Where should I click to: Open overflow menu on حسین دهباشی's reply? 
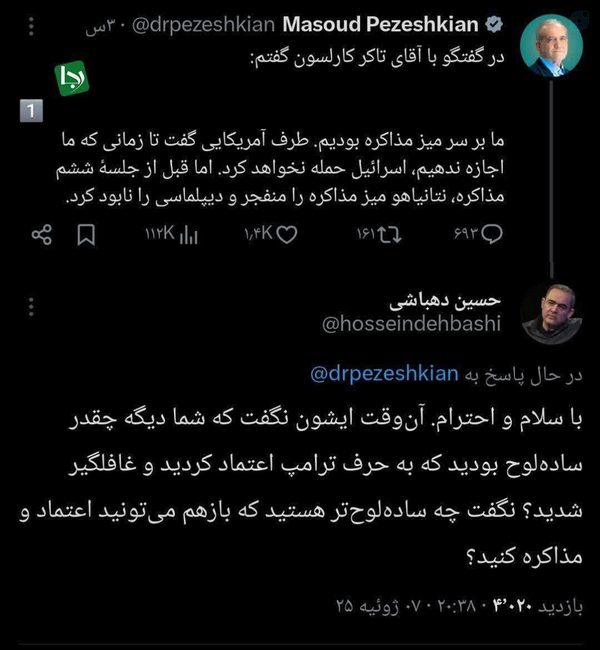tap(31, 305)
